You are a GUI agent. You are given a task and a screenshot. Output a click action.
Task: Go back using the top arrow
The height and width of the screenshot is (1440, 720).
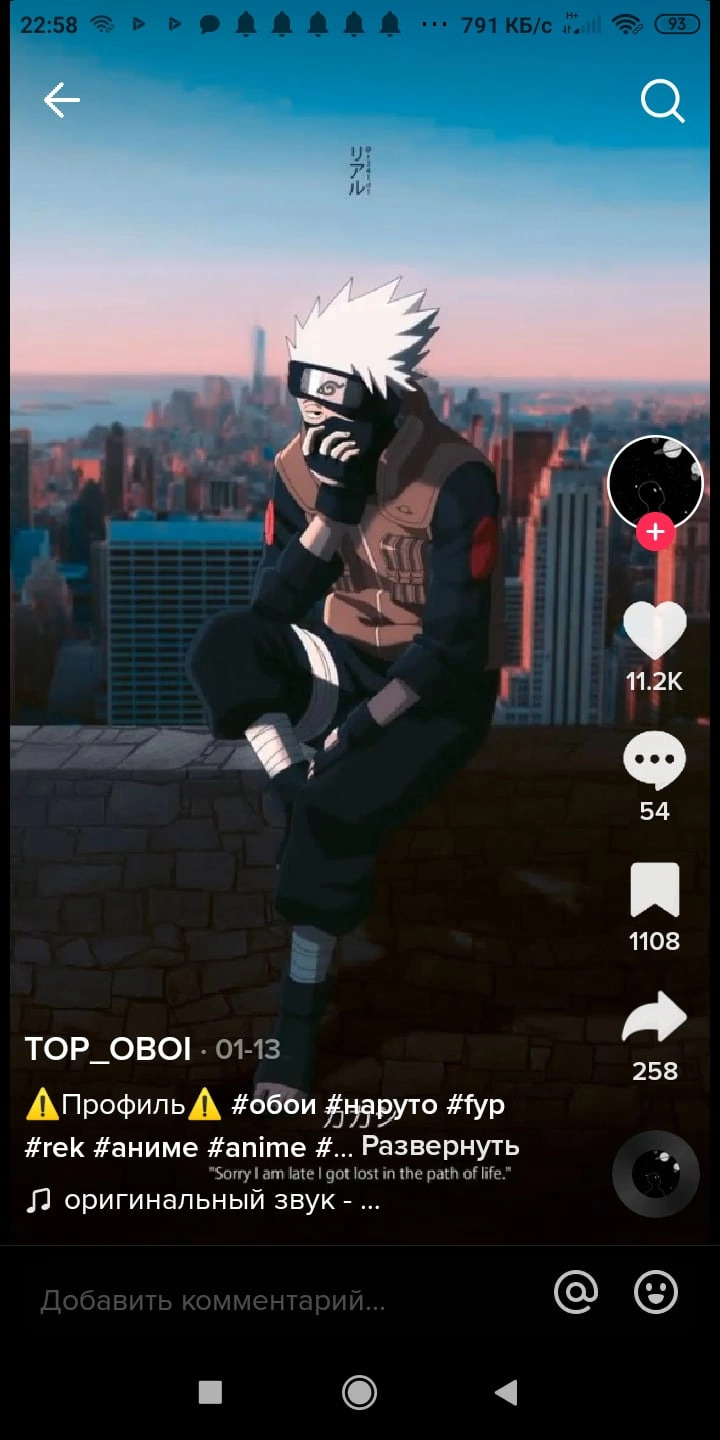coord(61,100)
